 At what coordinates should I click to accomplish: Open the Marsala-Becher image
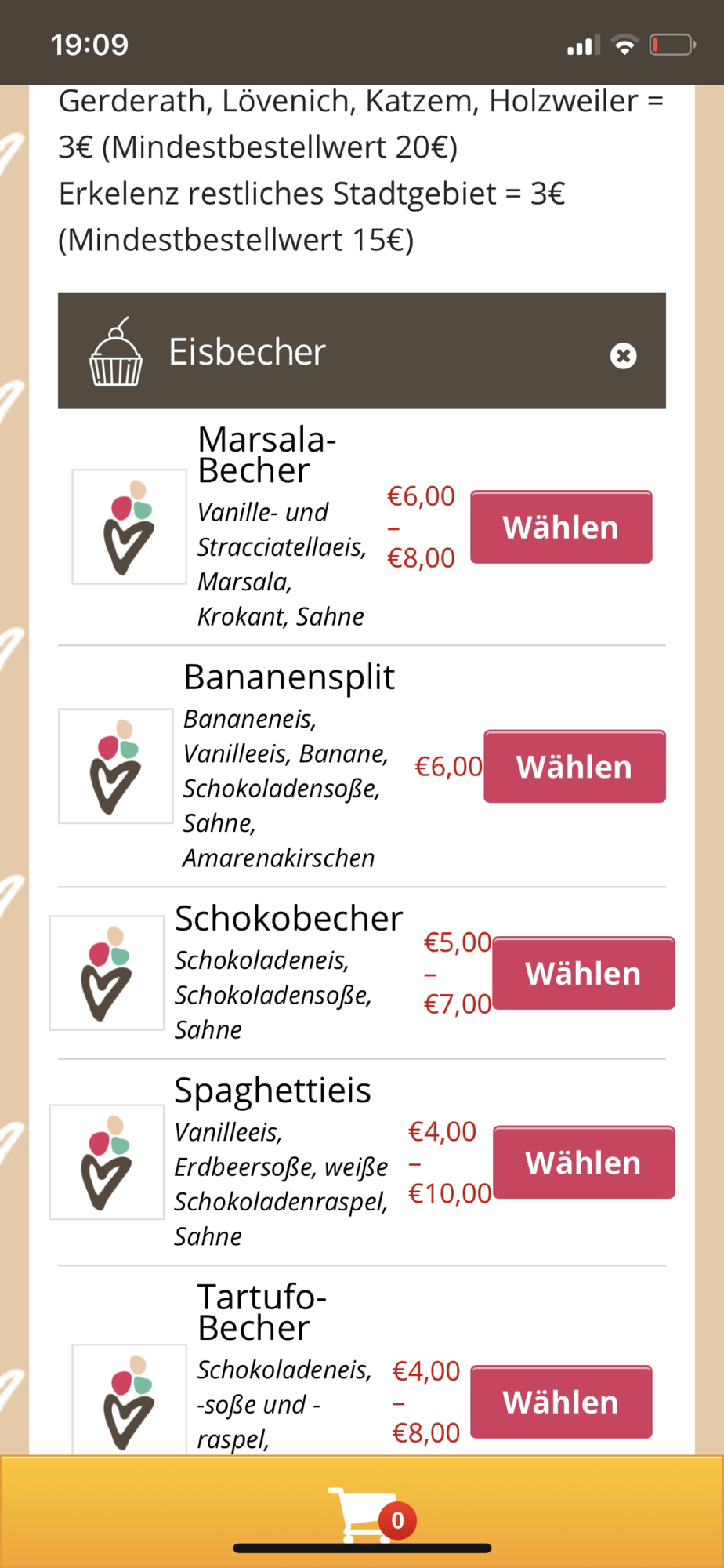[x=129, y=527]
